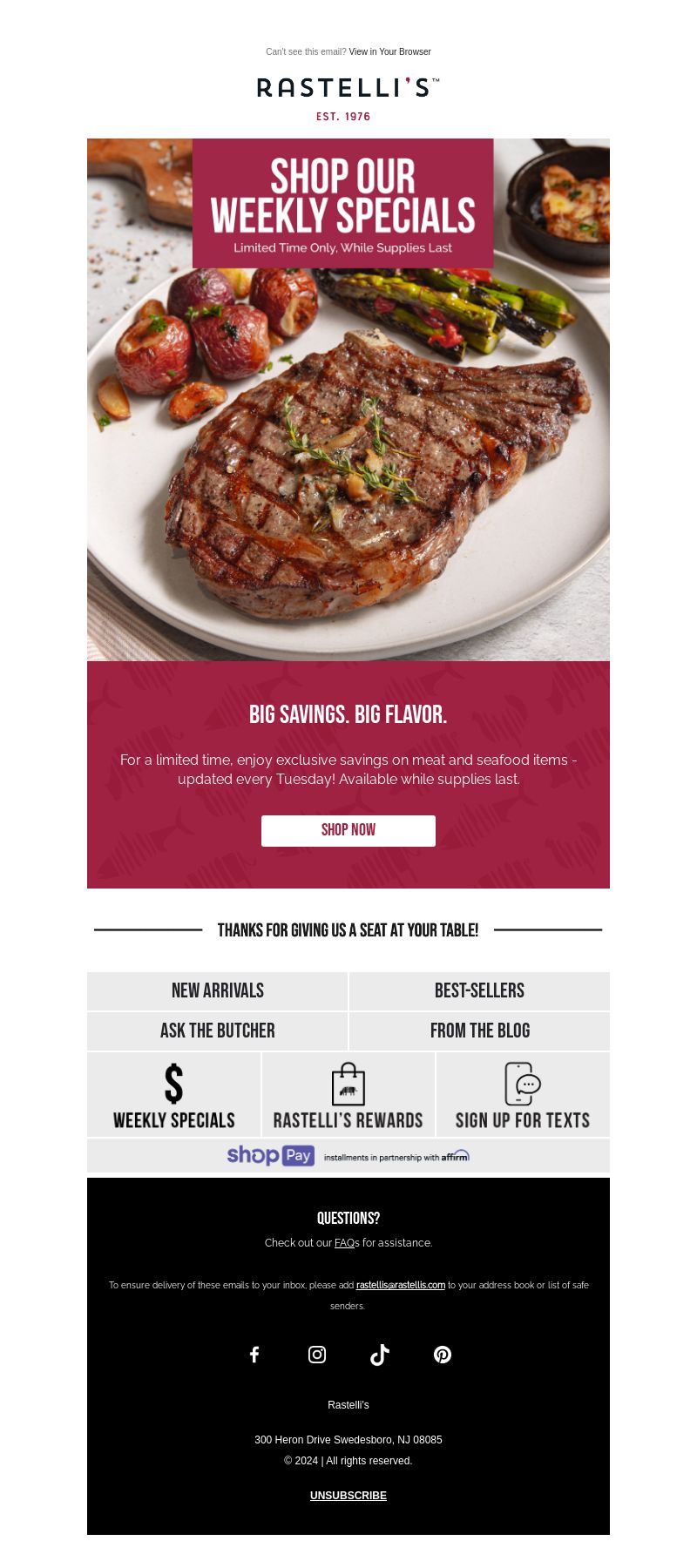Open the View in Your Browser link
Image resolution: width=697 pixels, height=1568 pixels.
click(x=389, y=52)
